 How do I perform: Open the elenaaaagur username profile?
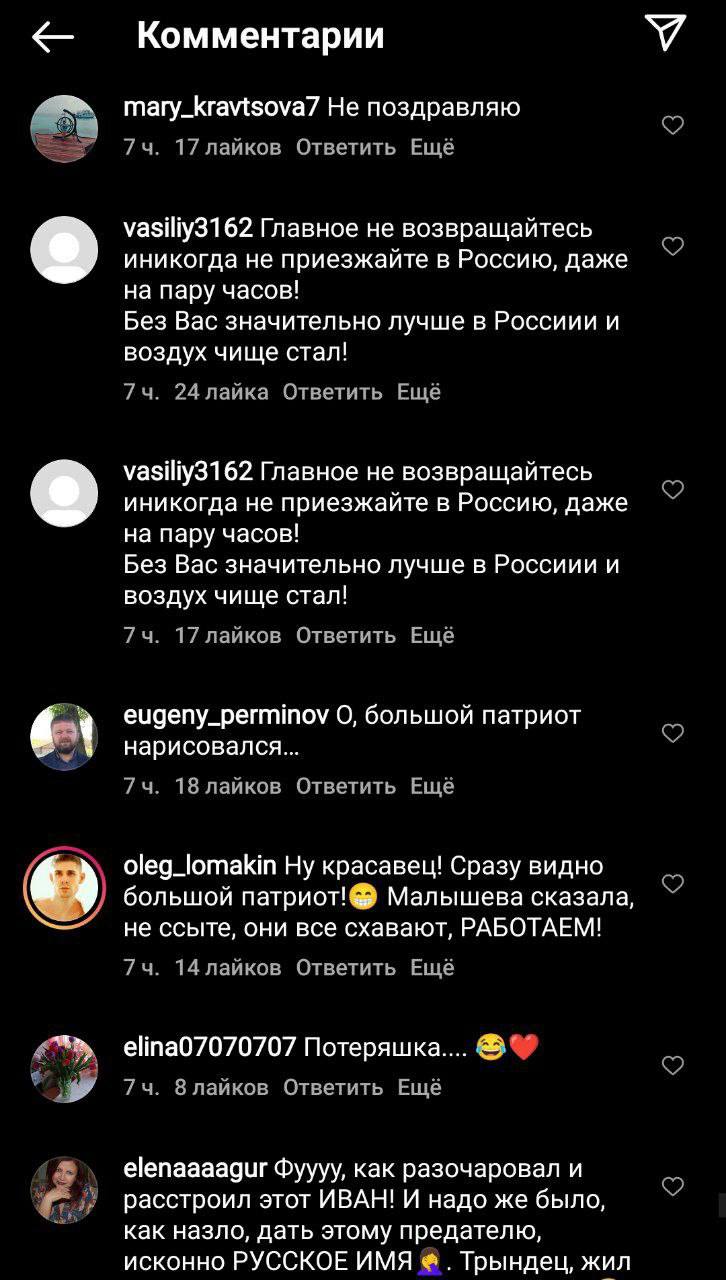point(194,1168)
